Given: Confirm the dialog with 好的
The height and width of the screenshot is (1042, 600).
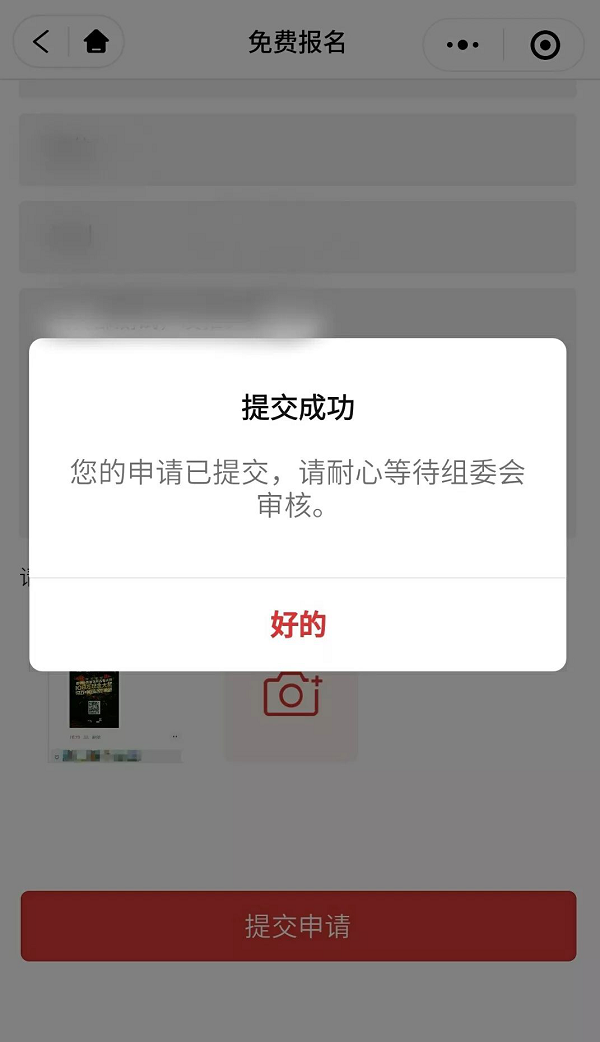Looking at the screenshot, I should 298,625.
